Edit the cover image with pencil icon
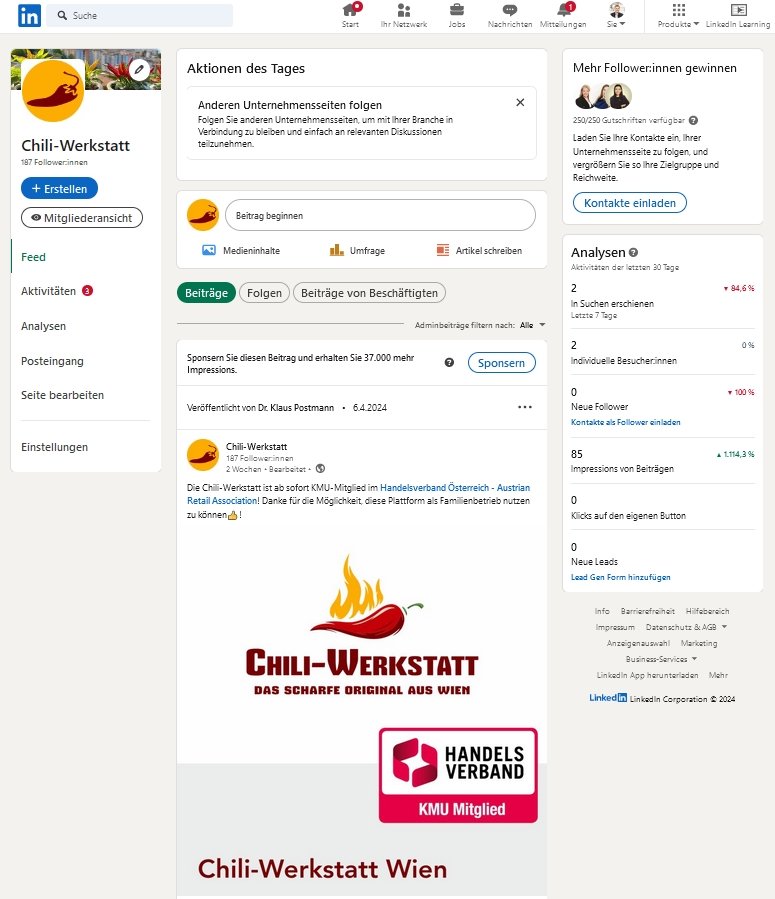This screenshot has width=775, height=899. (x=140, y=70)
